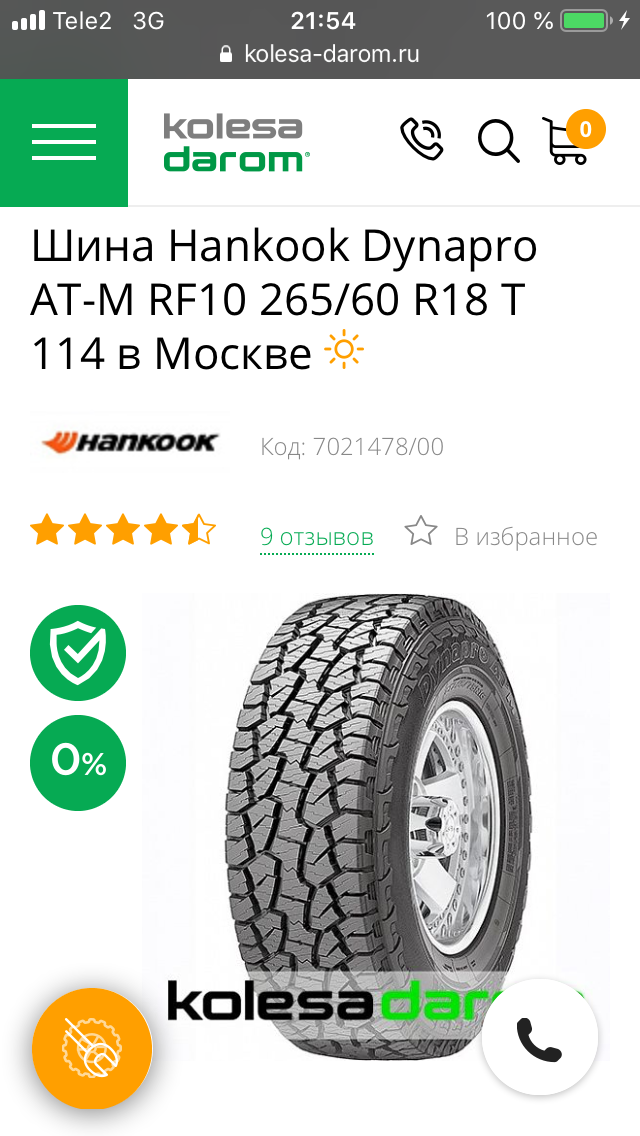Screen dimensions: 640x1136
Task: Open the hamburger navigation menu
Action: (x=64, y=142)
